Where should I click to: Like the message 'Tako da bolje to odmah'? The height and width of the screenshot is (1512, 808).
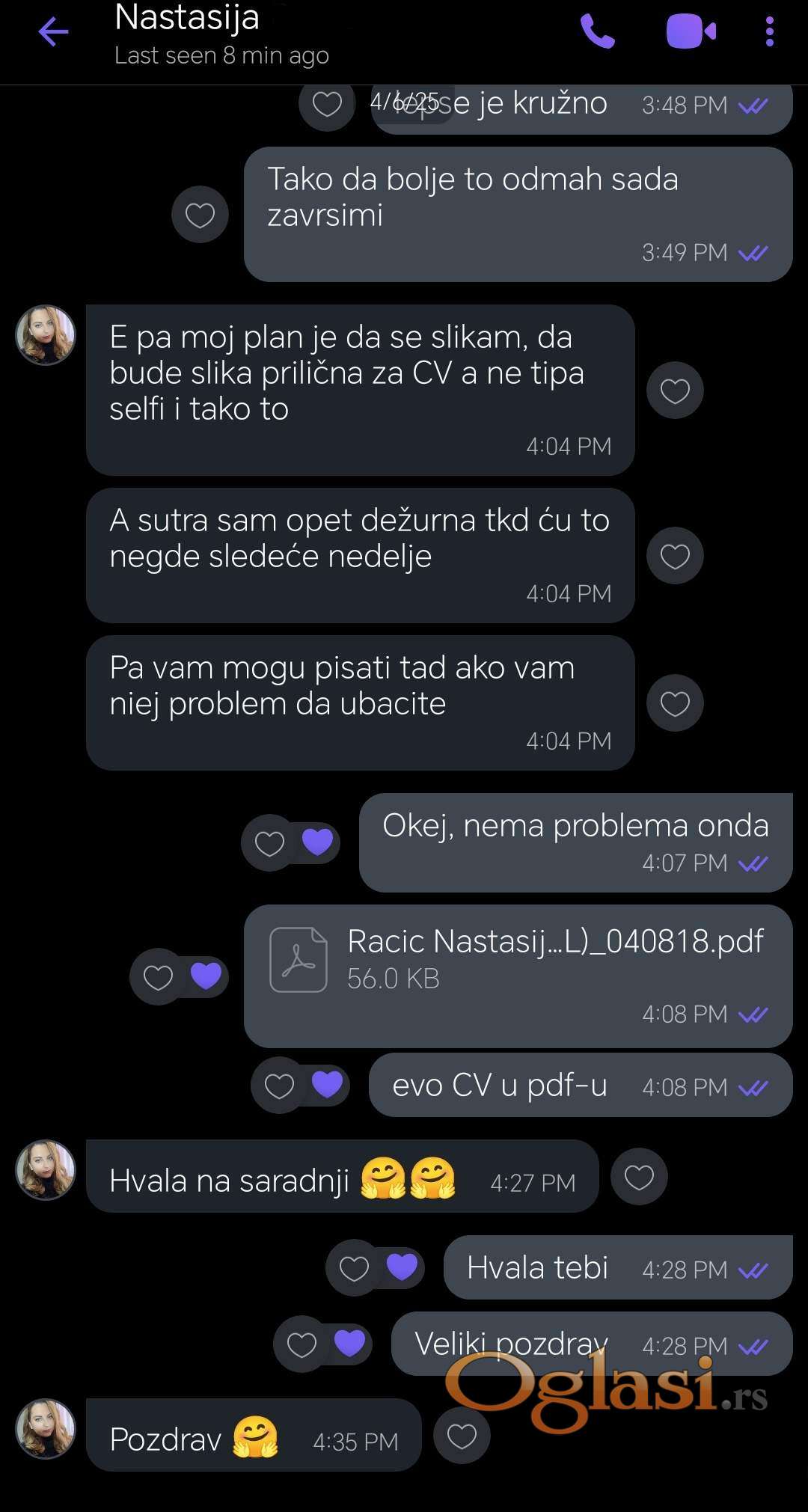200,215
